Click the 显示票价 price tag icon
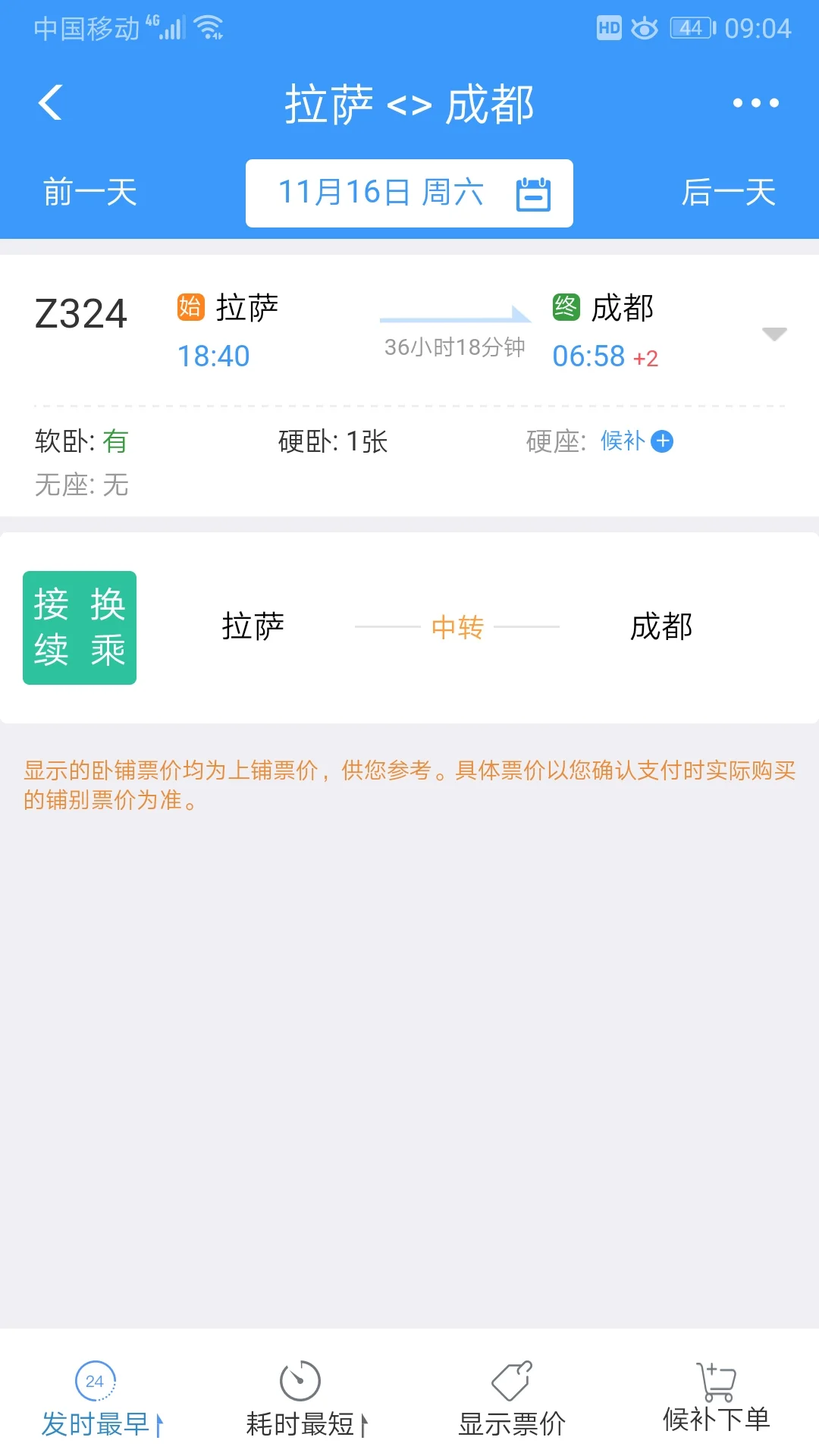Viewport: 819px width, 1456px height. [x=512, y=1382]
